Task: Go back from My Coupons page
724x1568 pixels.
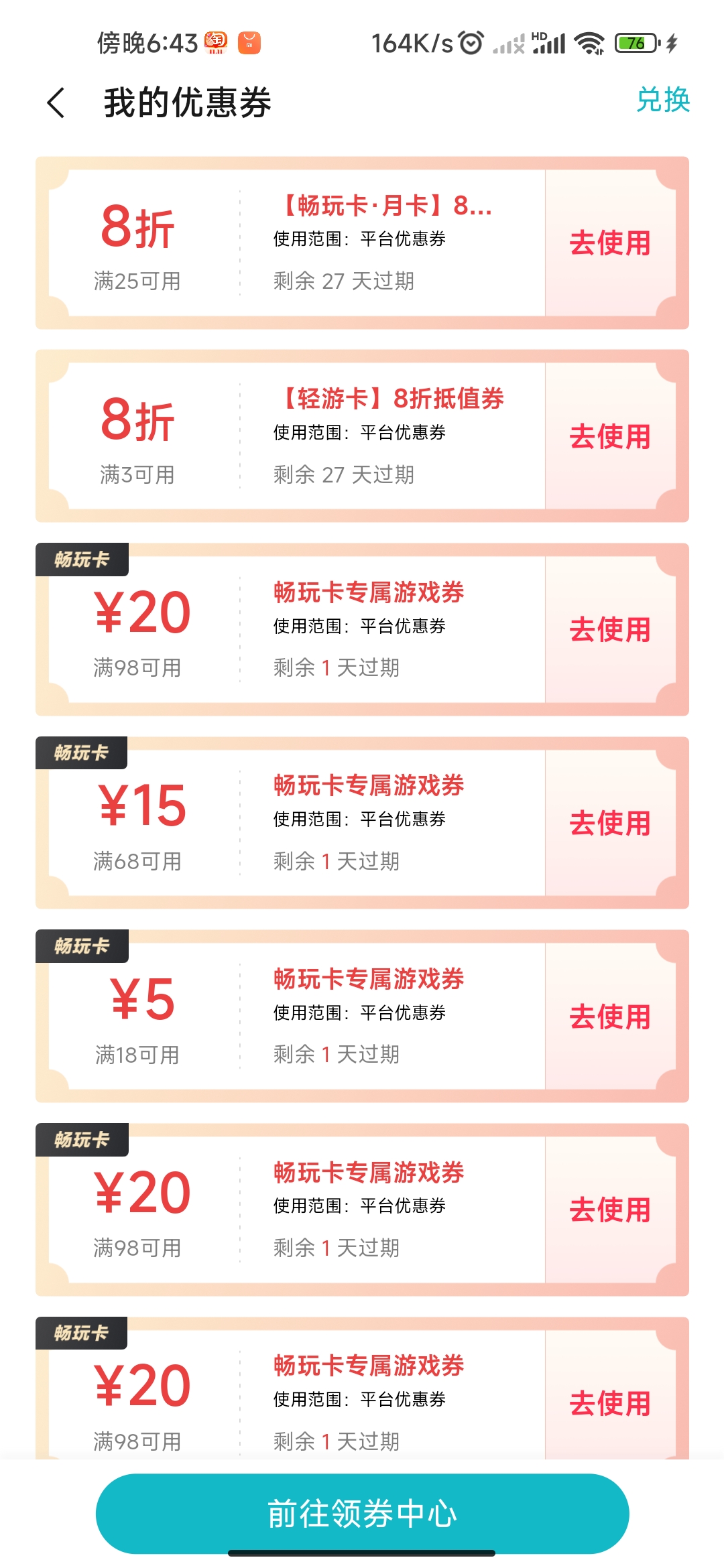Action: click(x=56, y=103)
